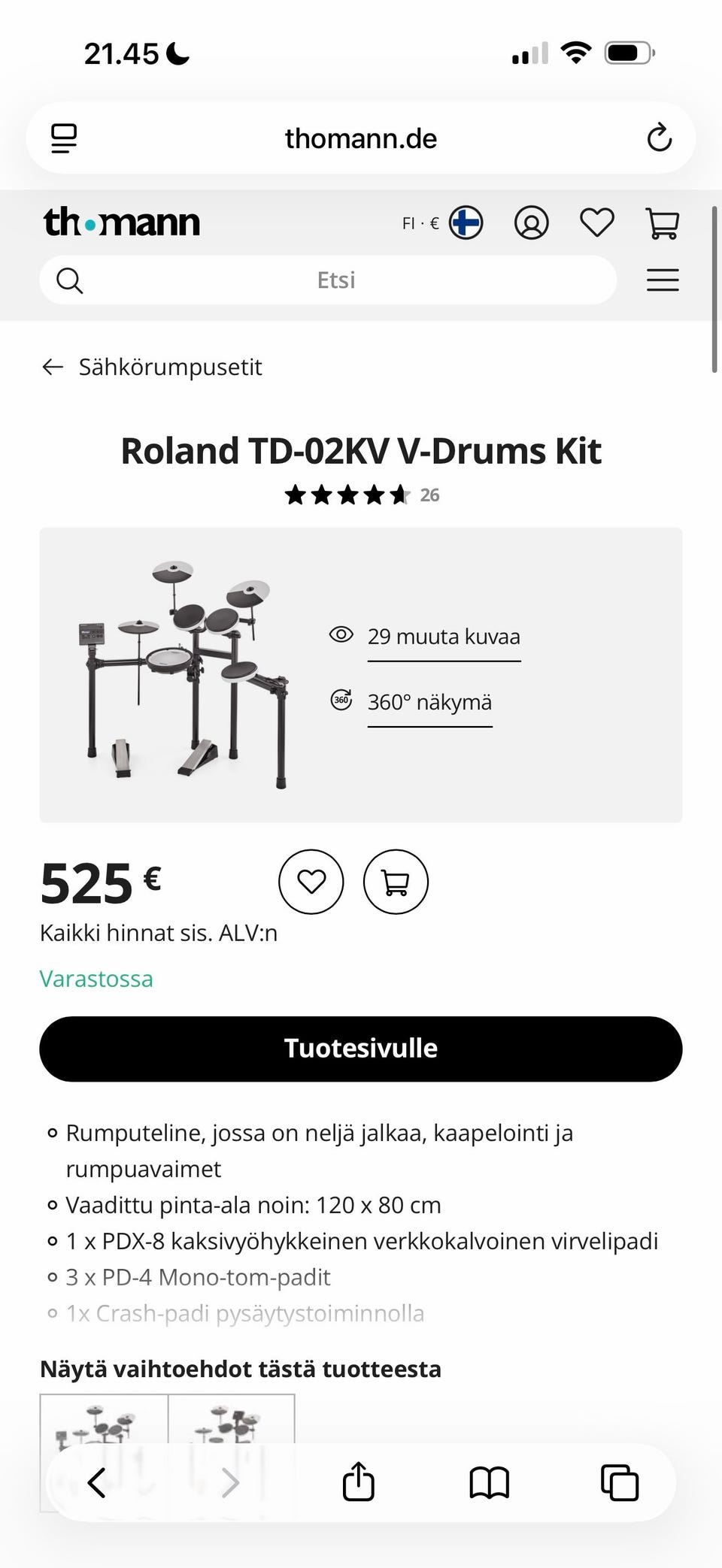Viewport: 722px width, 1568px height.
Task: Reload the page with refresh icon
Action: 659,138
